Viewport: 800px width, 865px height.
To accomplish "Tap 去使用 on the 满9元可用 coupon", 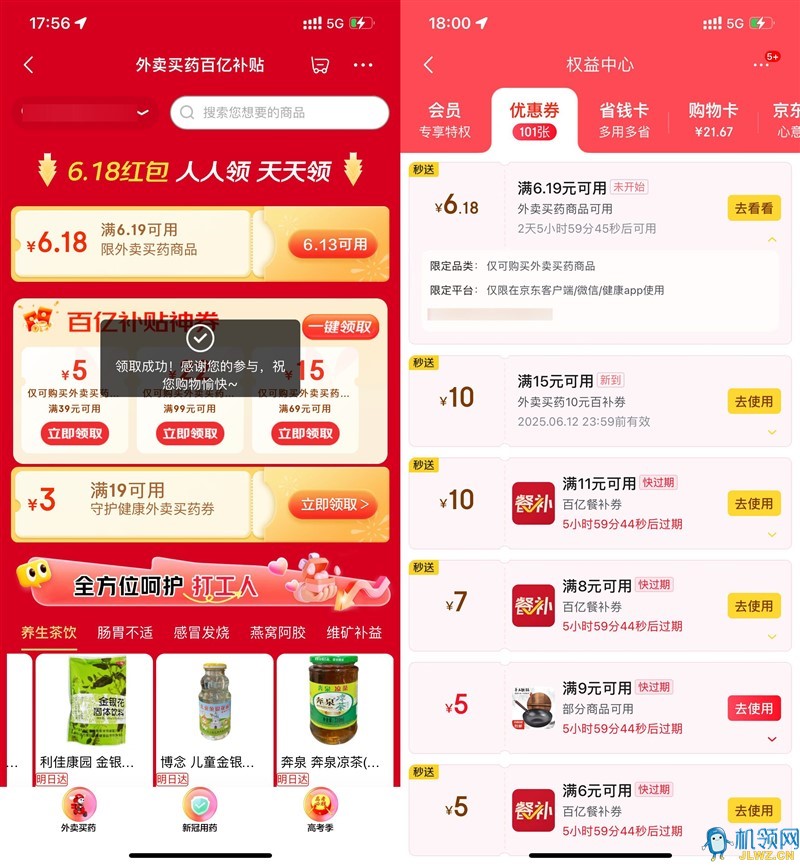I will click(753, 708).
